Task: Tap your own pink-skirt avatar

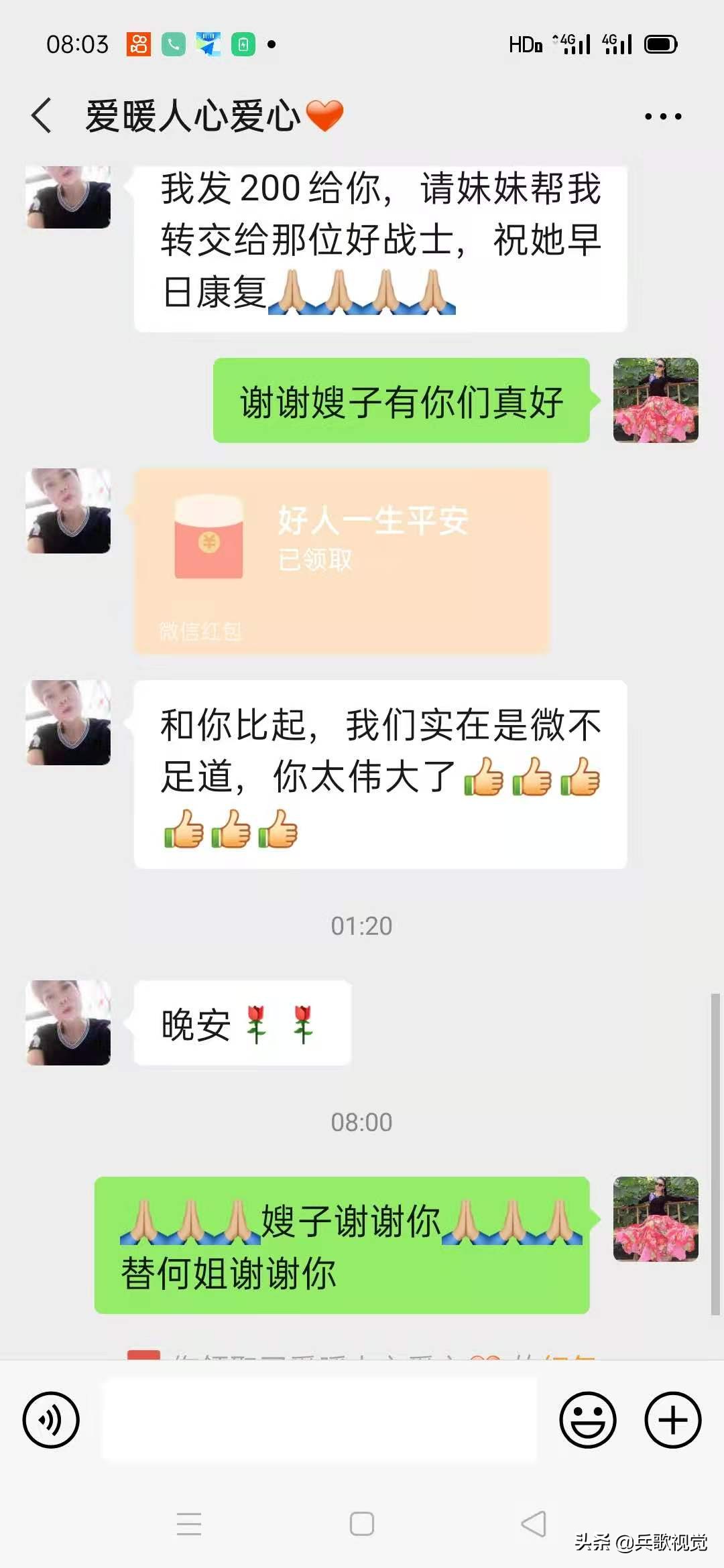Action: pyautogui.click(x=657, y=399)
